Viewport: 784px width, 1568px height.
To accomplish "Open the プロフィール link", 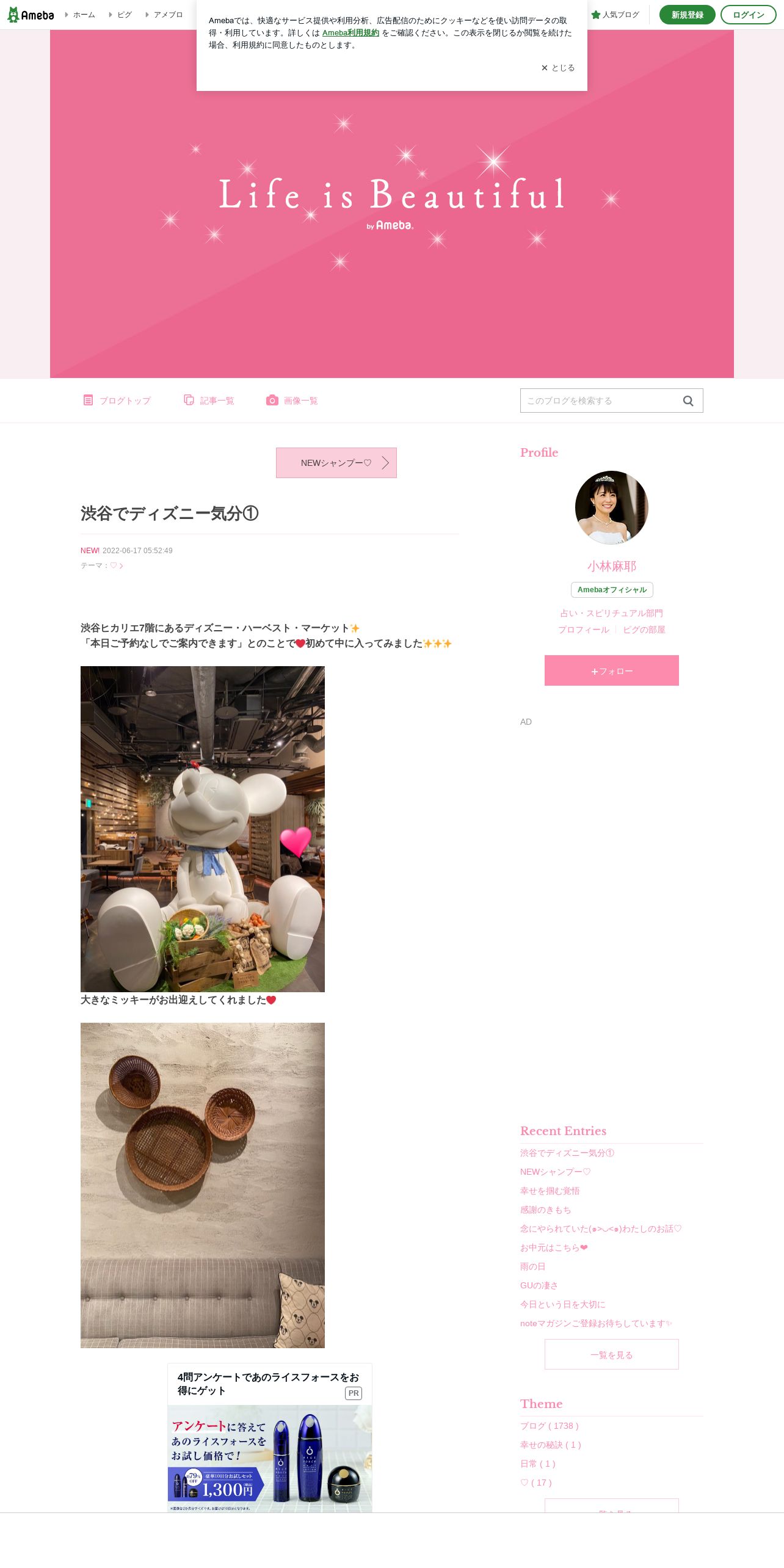I will pyautogui.click(x=583, y=630).
